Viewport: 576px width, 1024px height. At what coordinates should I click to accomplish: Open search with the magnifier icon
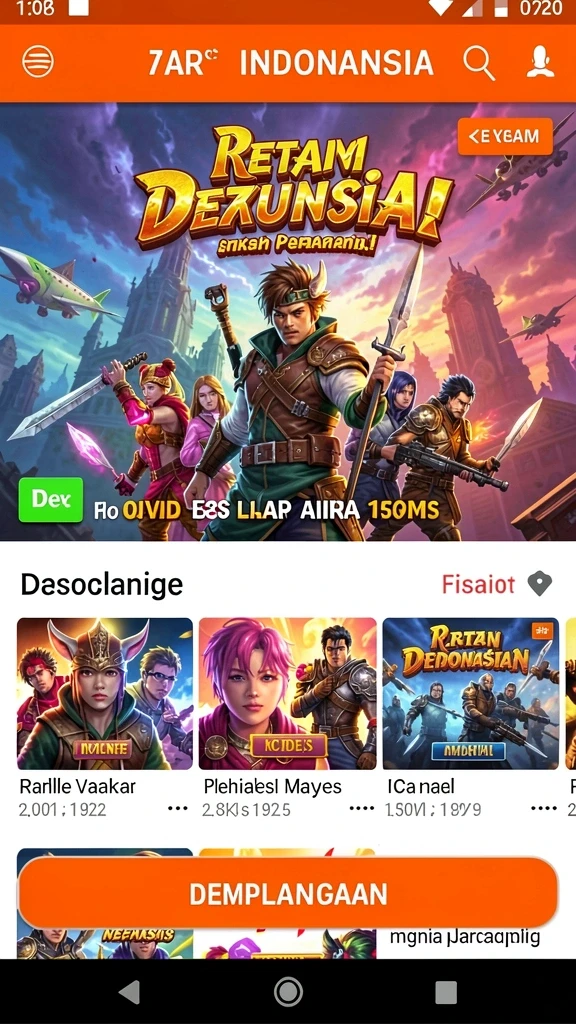click(x=479, y=63)
